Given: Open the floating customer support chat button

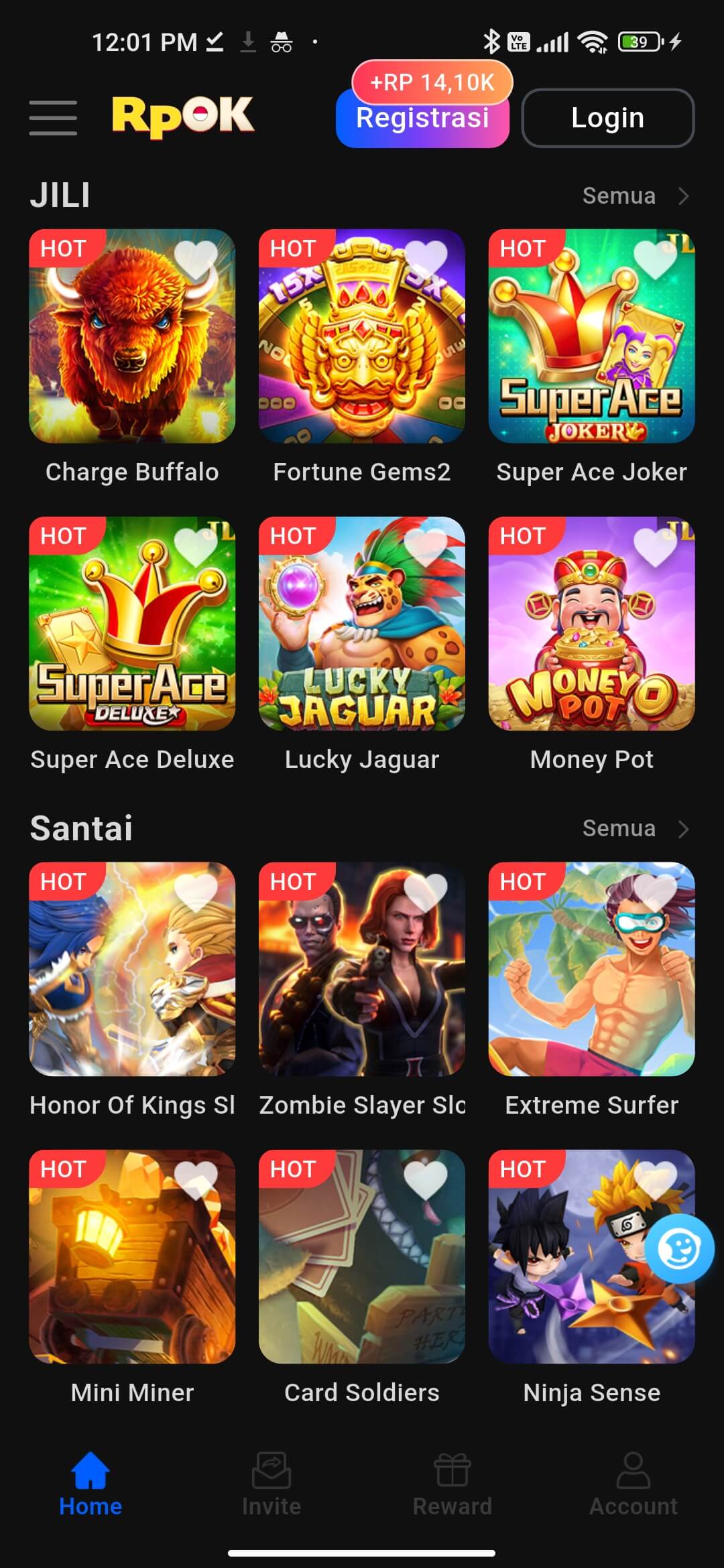Looking at the screenshot, I should [679, 1248].
